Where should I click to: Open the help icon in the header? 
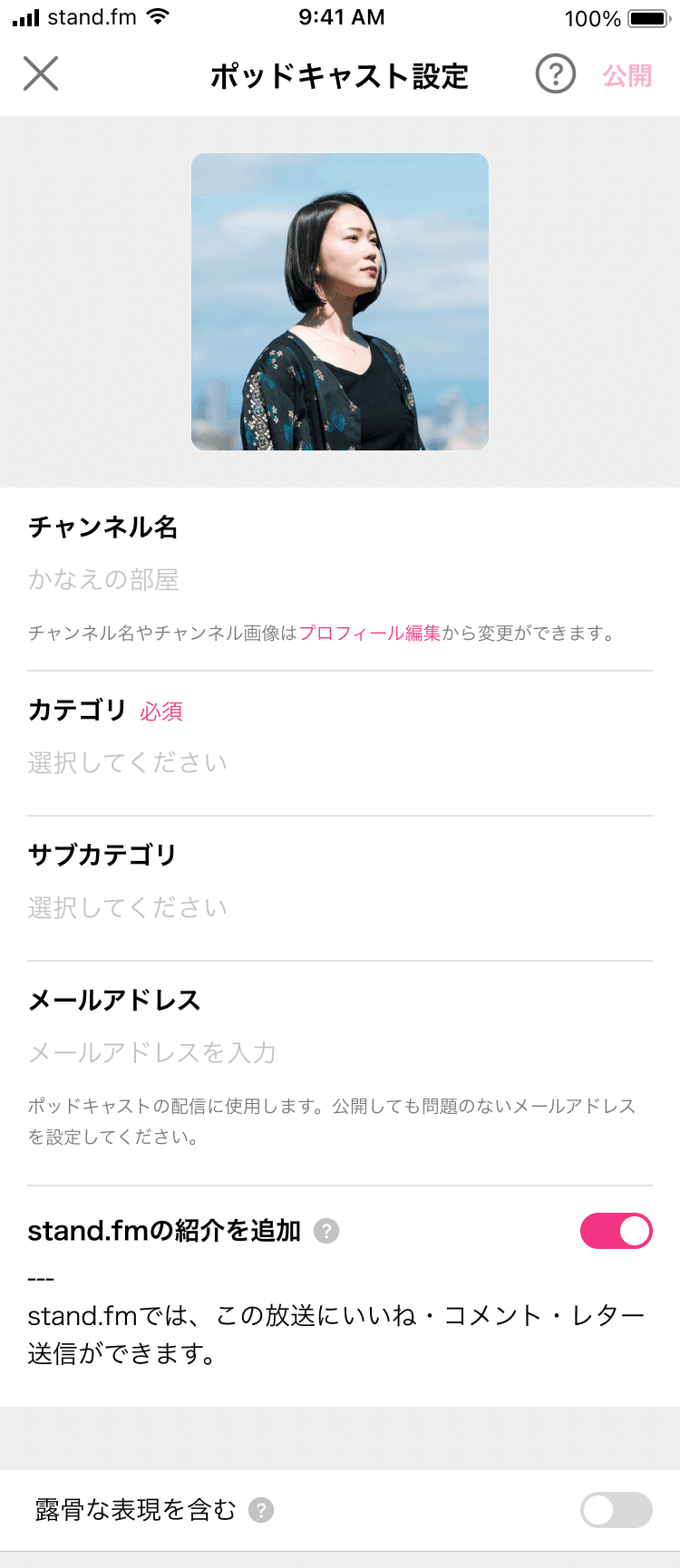click(x=556, y=74)
